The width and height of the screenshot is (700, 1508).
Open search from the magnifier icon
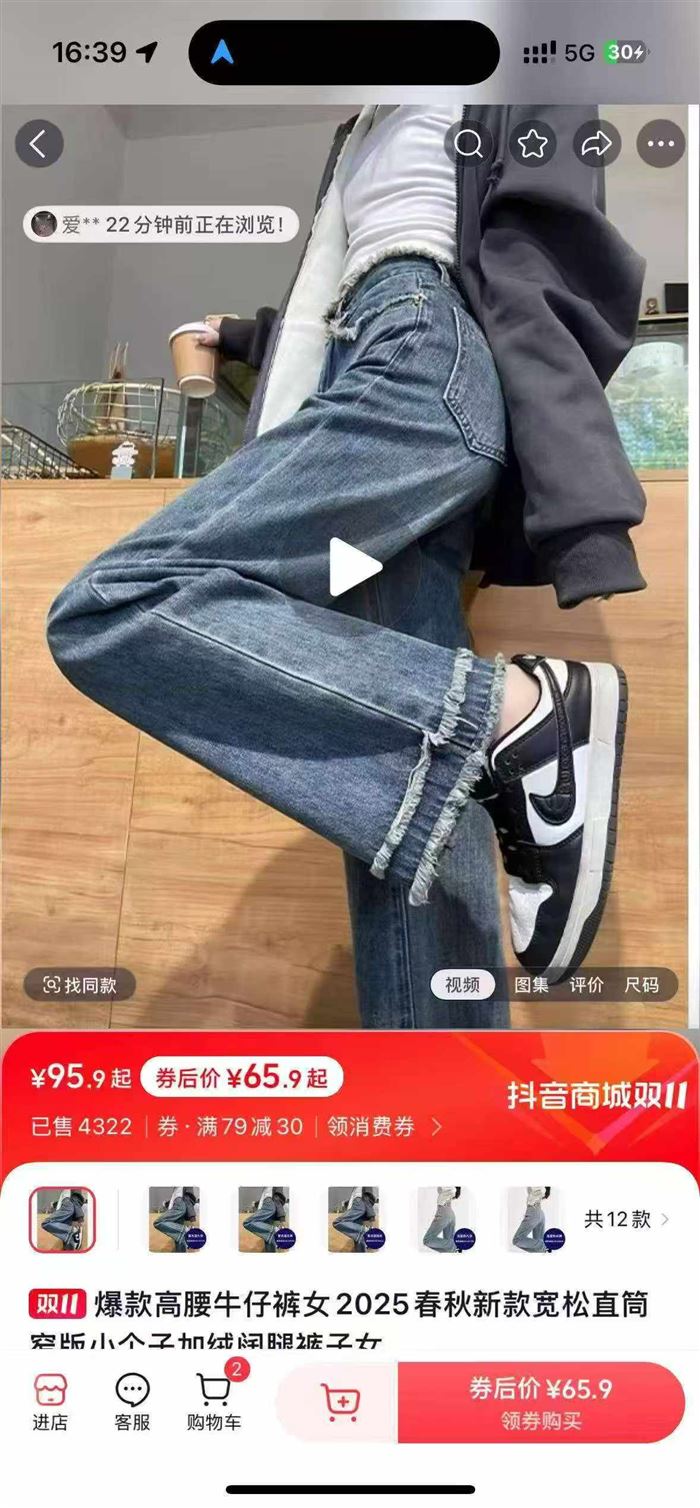[469, 145]
